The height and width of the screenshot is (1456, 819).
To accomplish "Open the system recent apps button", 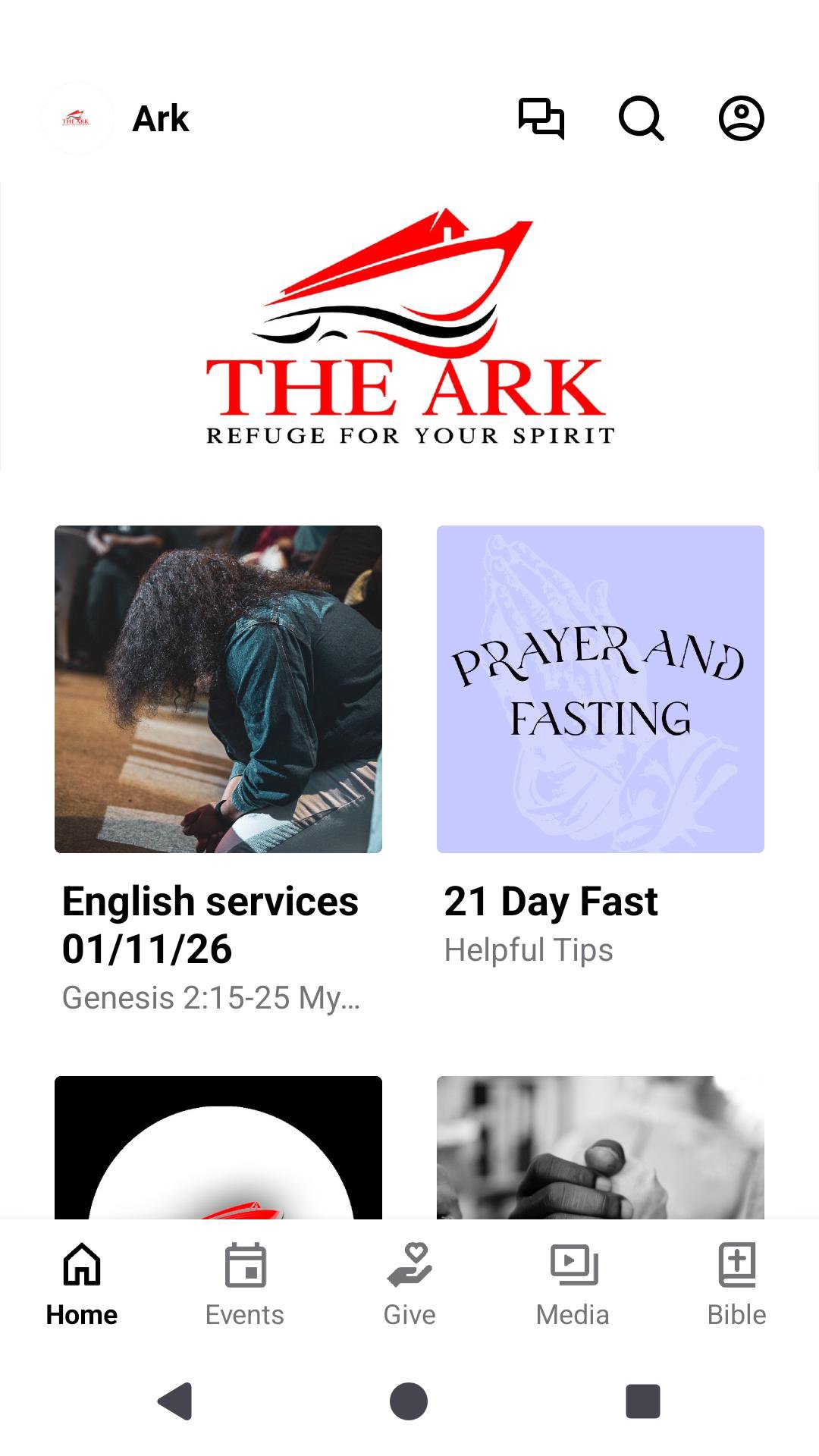I will pyautogui.click(x=642, y=1401).
